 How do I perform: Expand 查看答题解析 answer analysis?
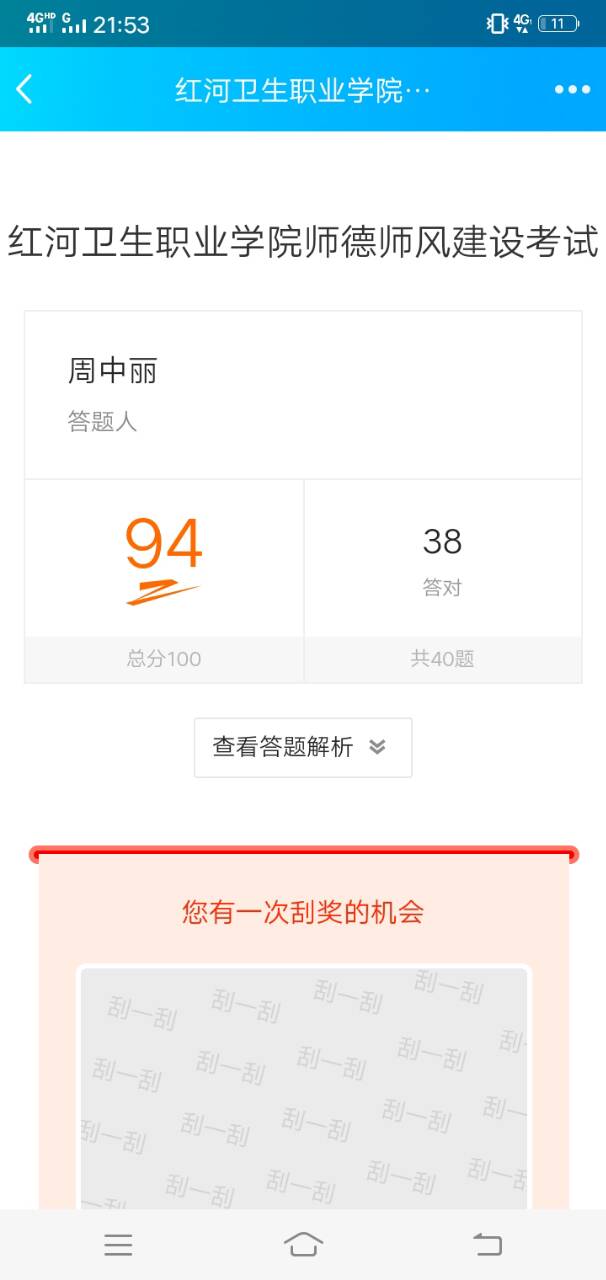coord(302,747)
